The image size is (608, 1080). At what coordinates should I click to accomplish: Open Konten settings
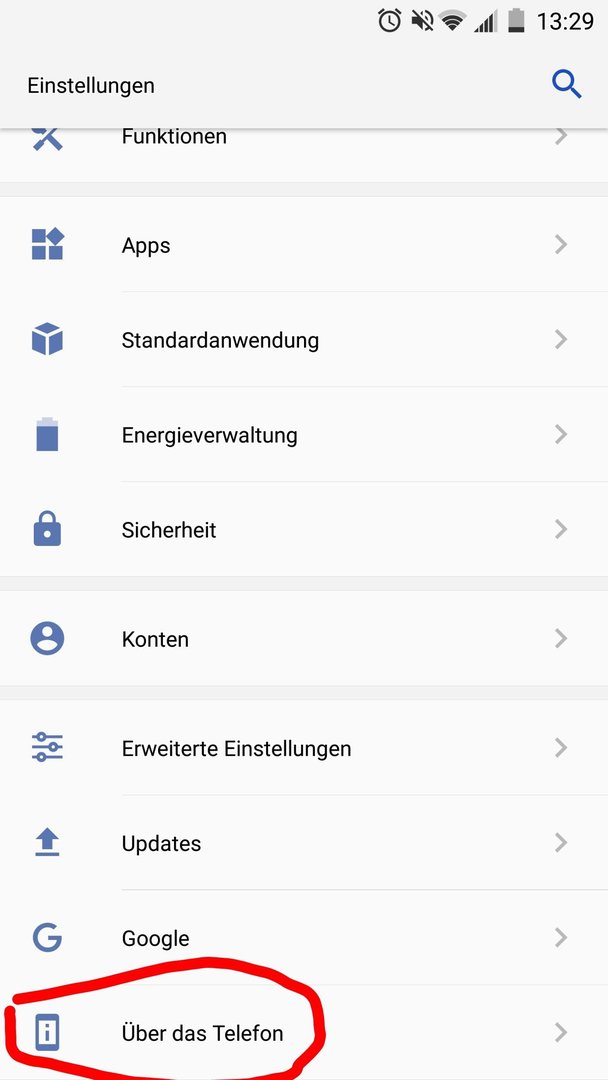click(304, 638)
